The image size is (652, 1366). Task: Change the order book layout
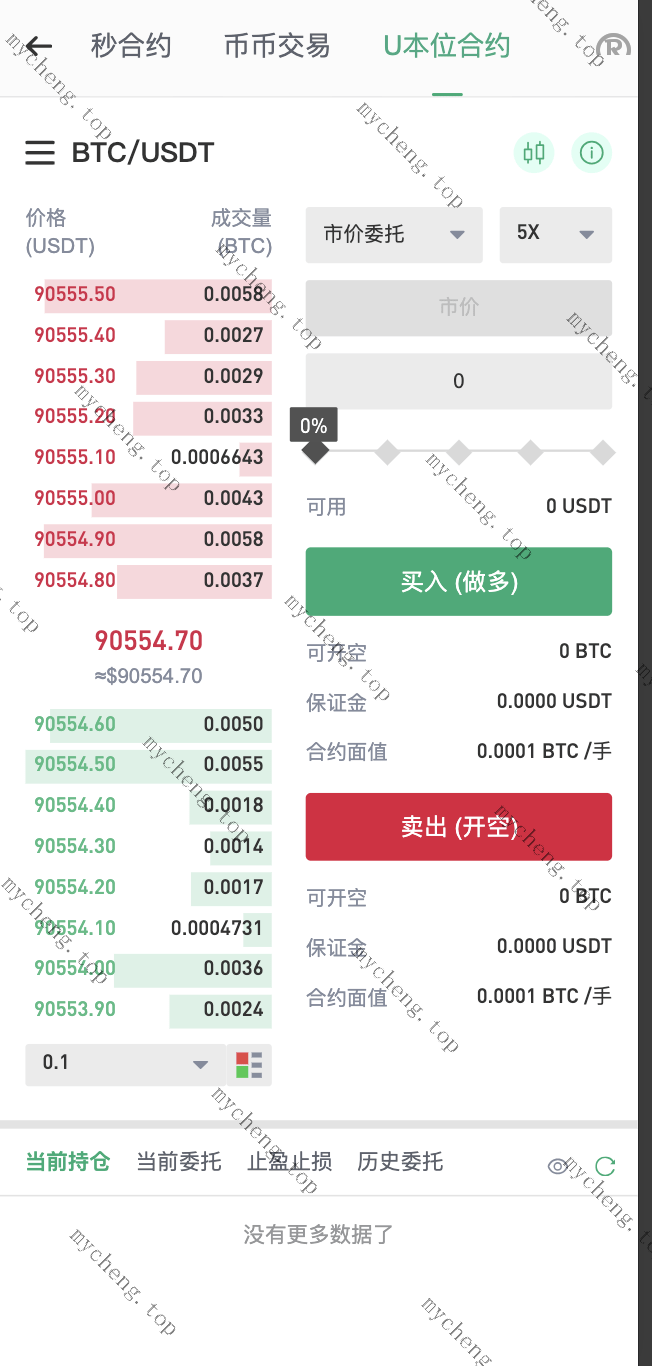click(249, 1064)
